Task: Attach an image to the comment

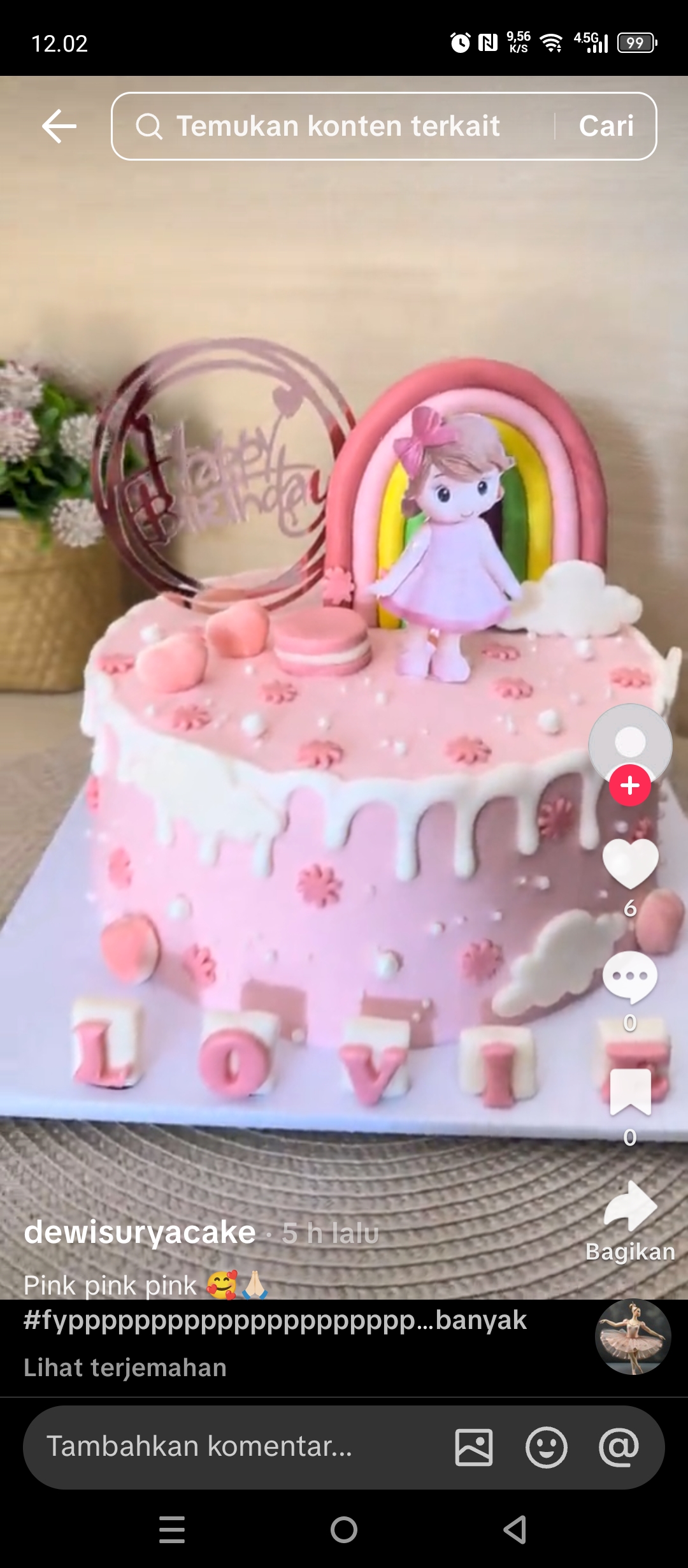Action: click(473, 1447)
